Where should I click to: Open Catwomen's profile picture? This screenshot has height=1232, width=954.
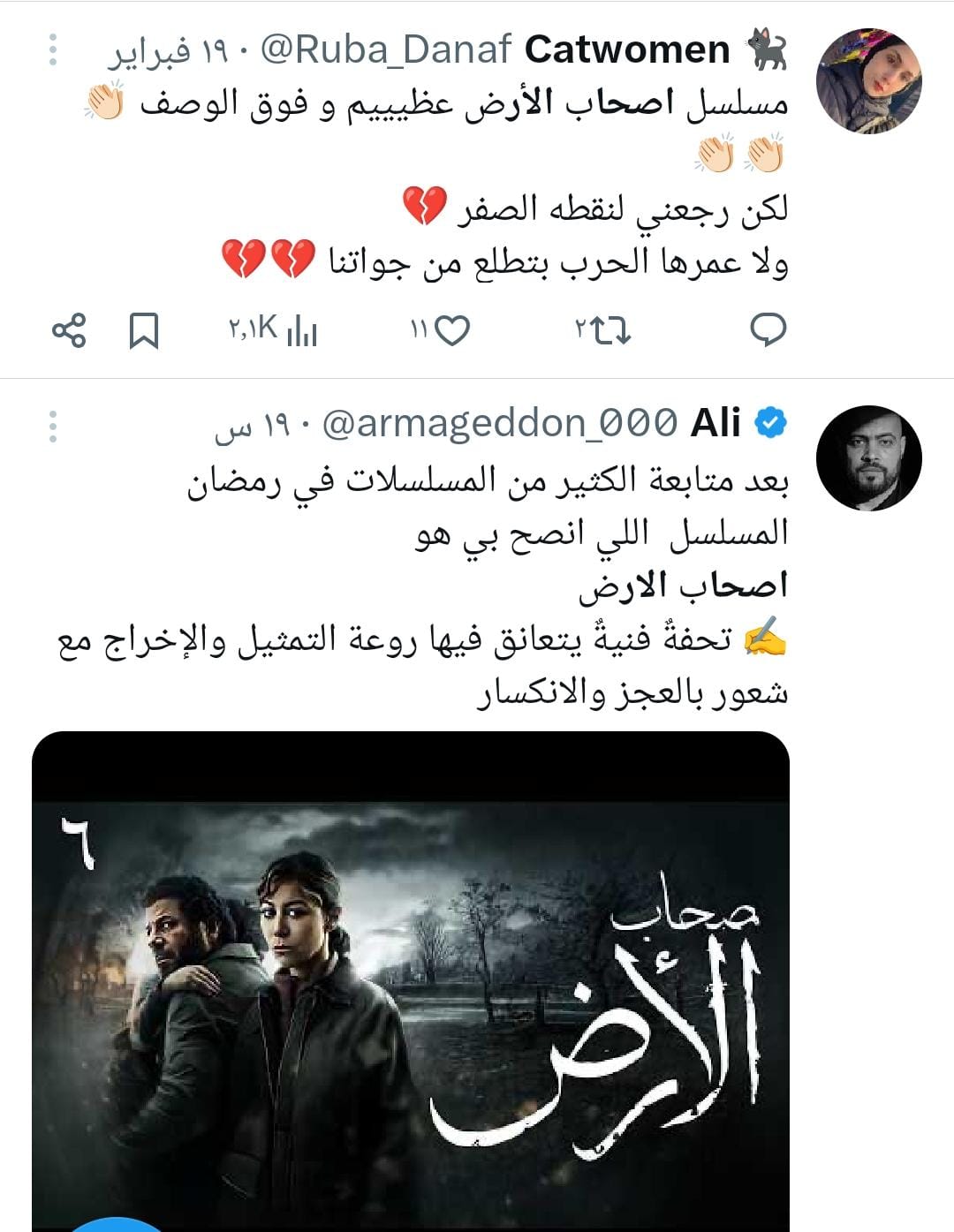point(868,80)
